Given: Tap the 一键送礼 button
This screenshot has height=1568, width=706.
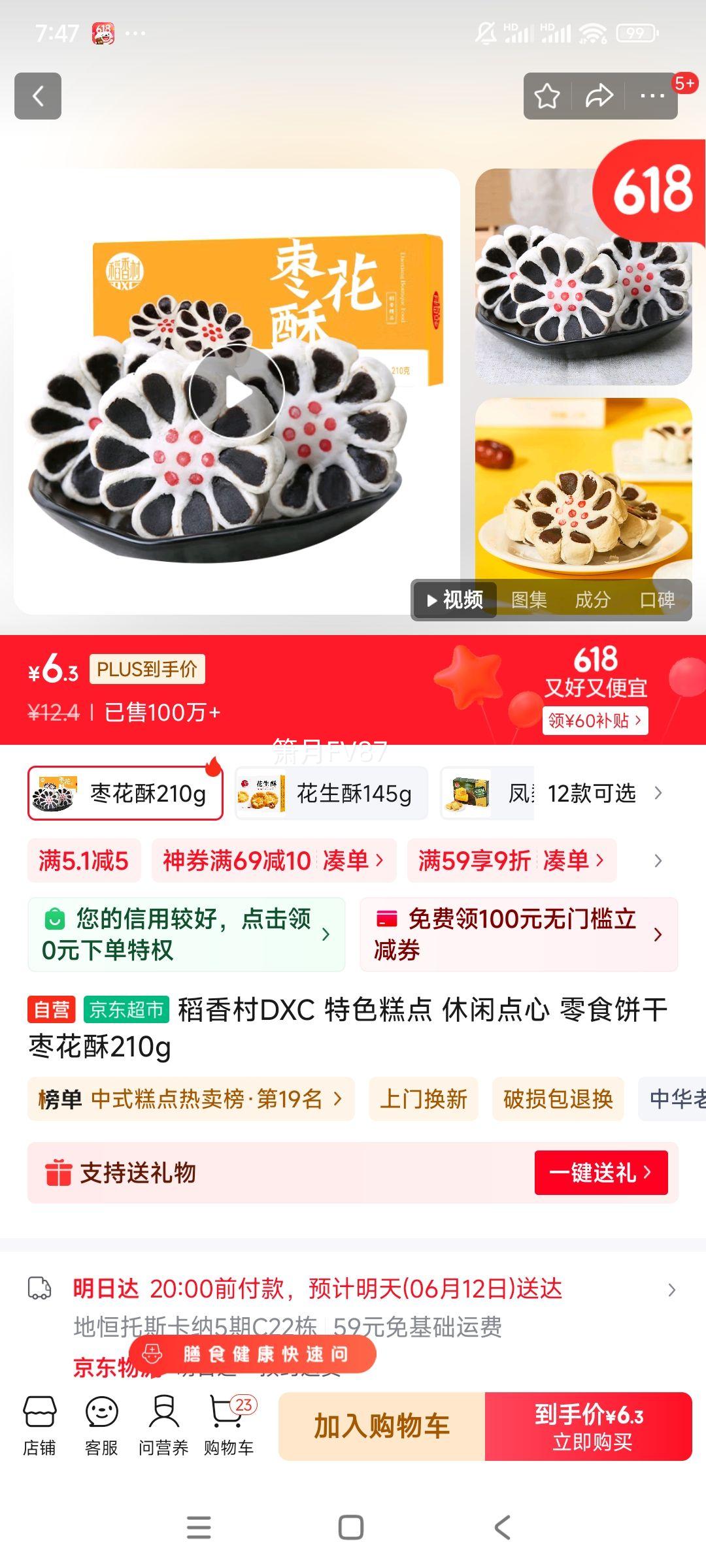Looking at the screenshot, I should click(x=600, y=1173).
